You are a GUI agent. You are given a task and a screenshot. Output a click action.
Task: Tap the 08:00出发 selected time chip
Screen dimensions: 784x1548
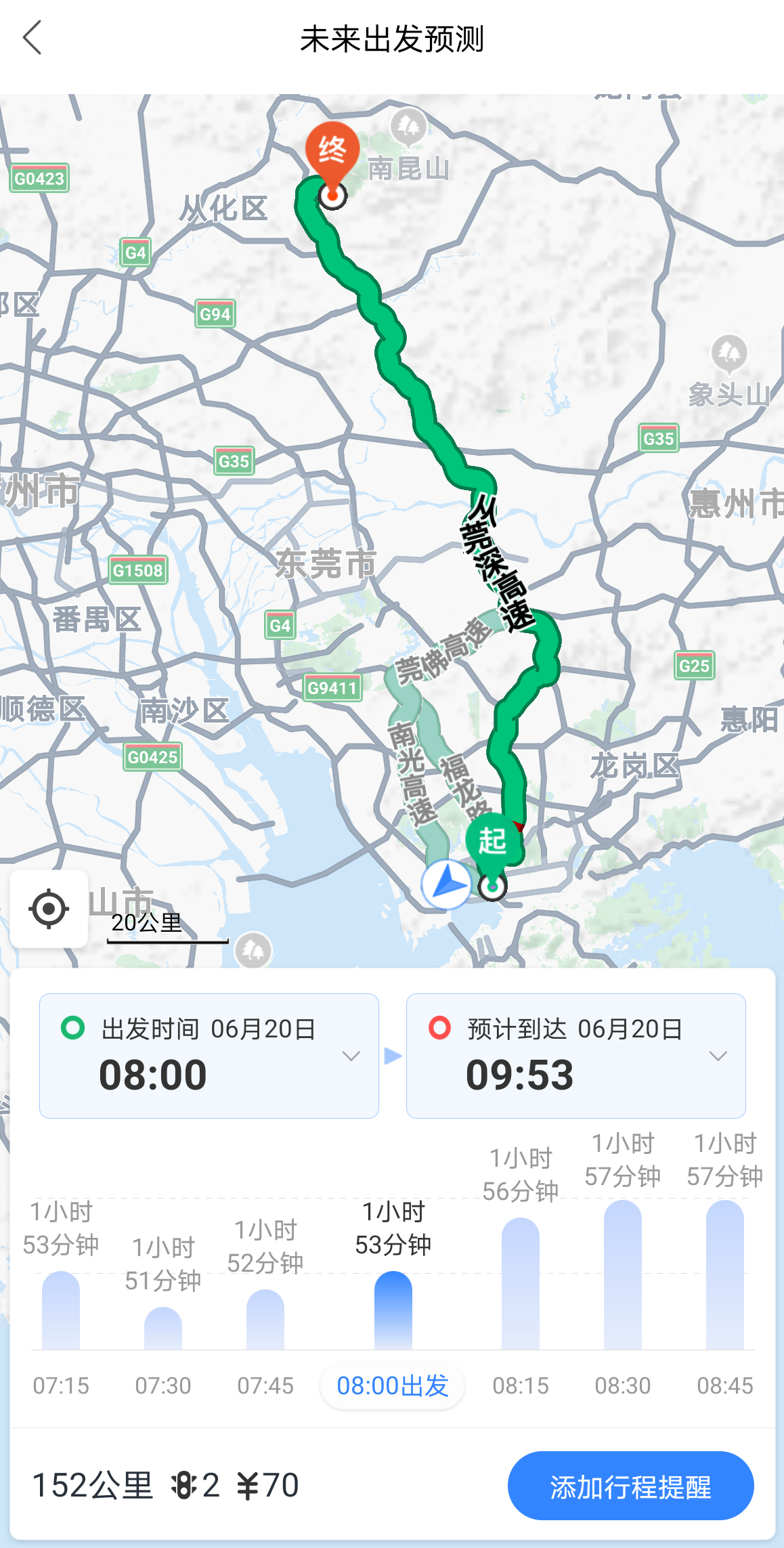pyautogui.click(x=393, y=1385)
